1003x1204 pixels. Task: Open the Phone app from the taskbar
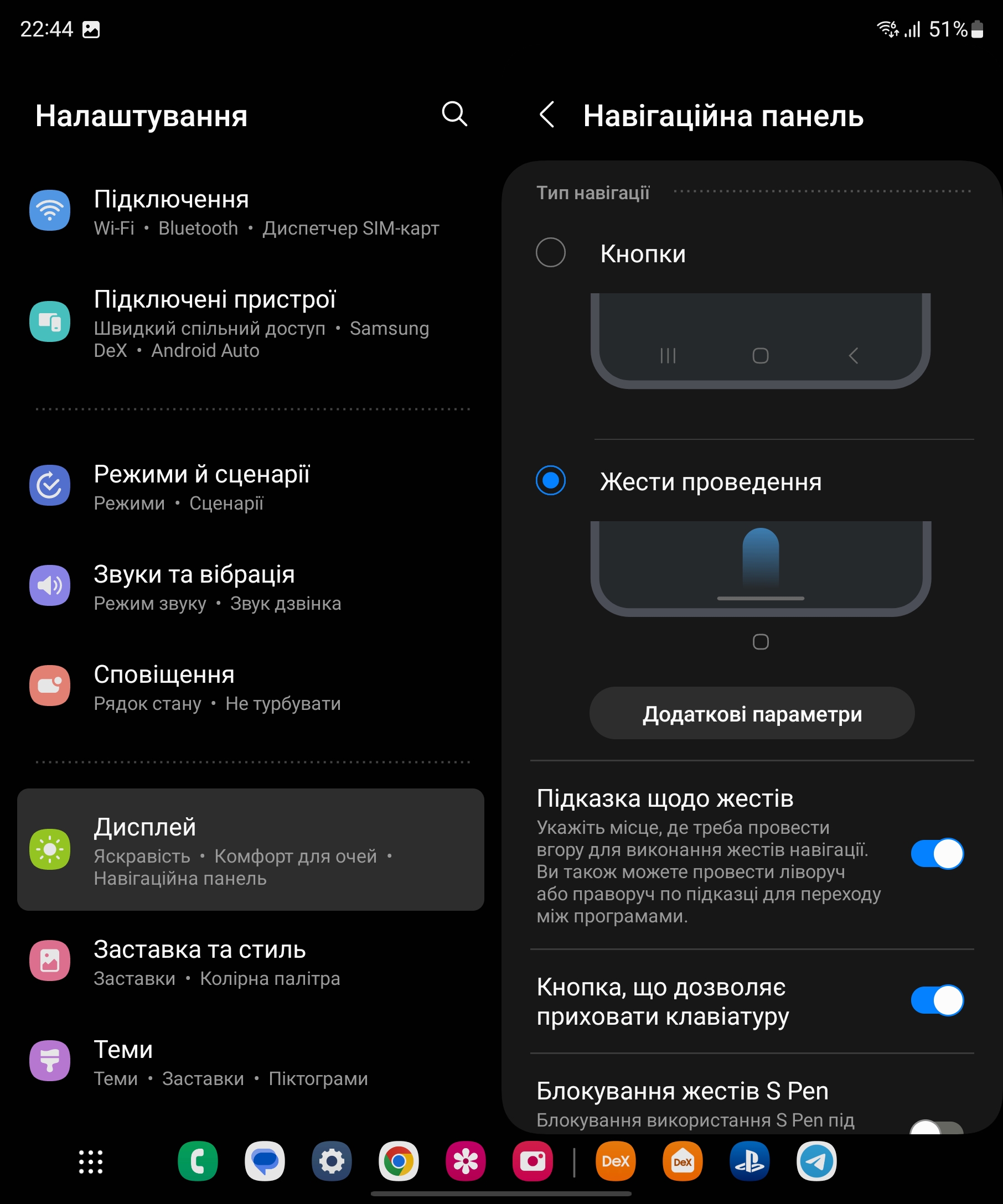(198, 1162)
